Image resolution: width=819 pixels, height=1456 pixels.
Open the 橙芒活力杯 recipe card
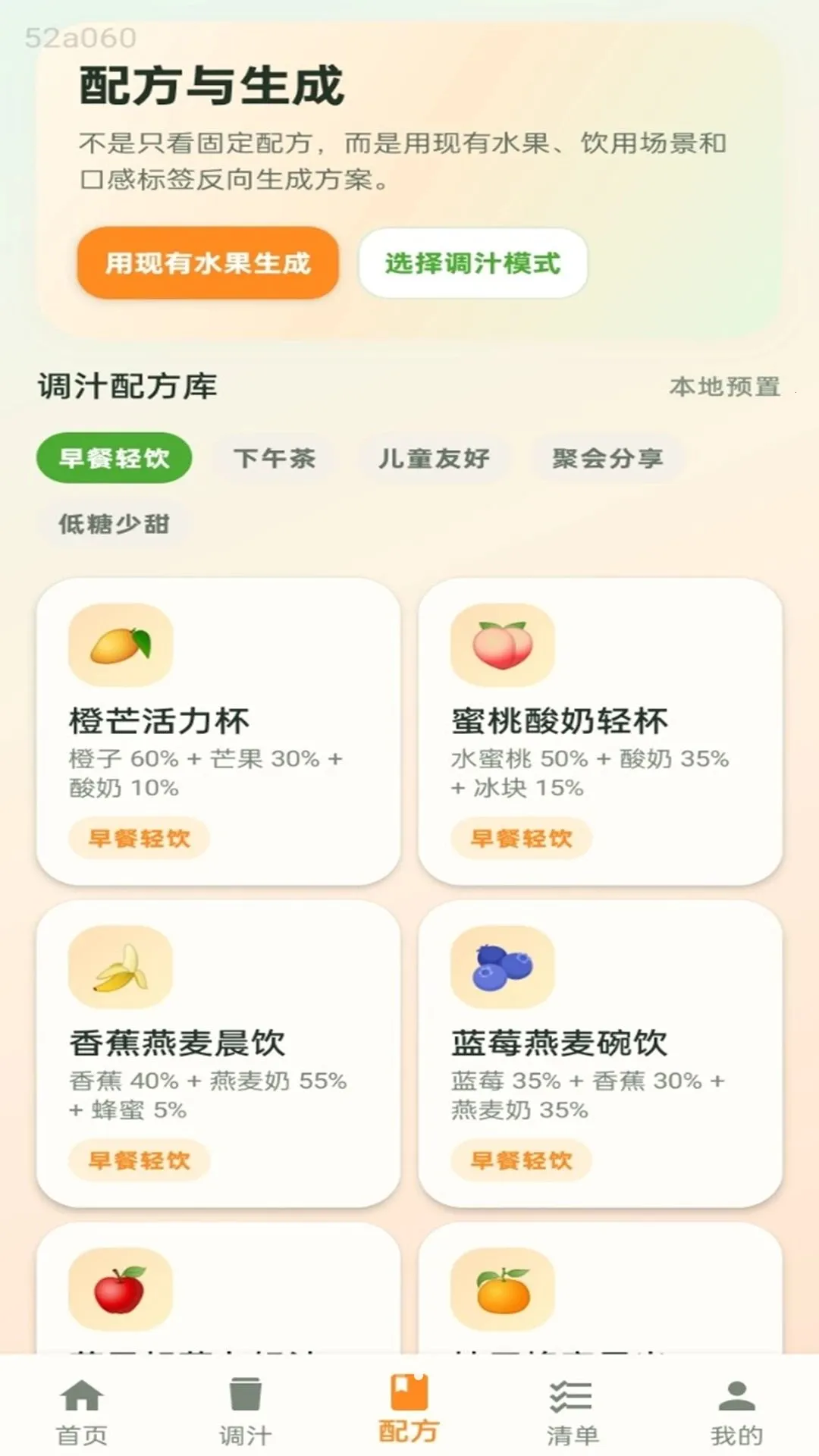(x=218, y=731)
